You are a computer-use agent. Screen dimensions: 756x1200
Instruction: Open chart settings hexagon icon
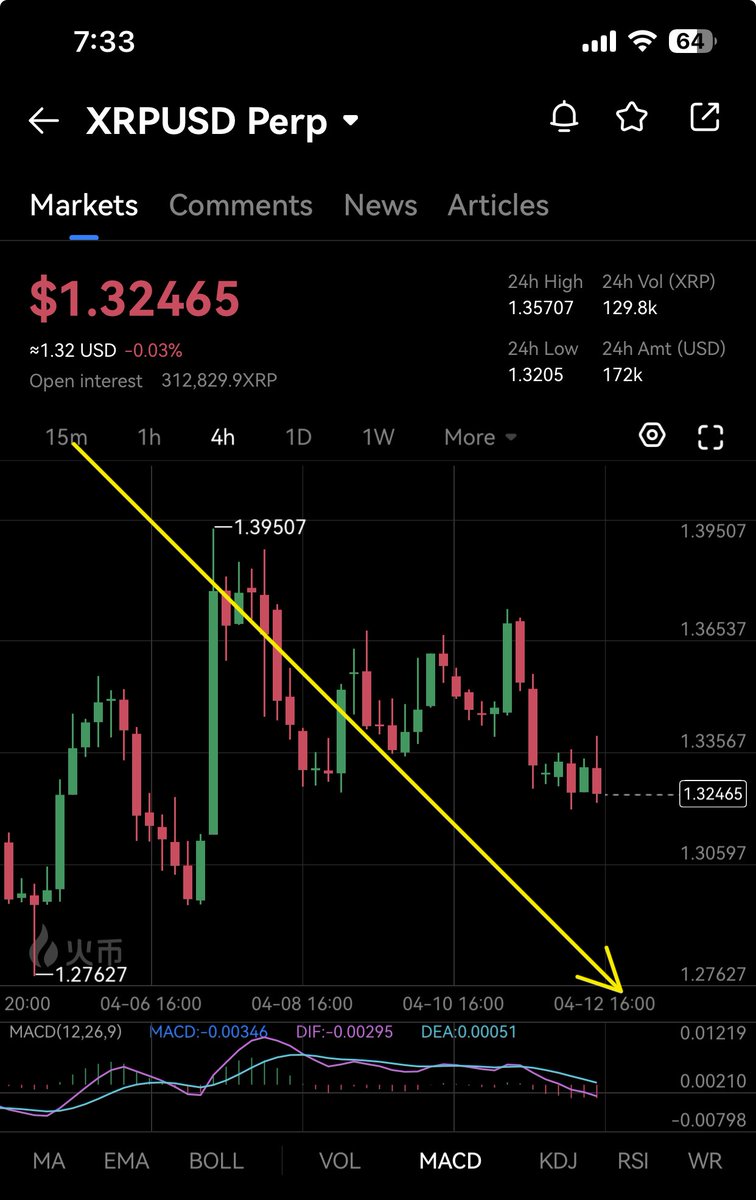point(652,436)
